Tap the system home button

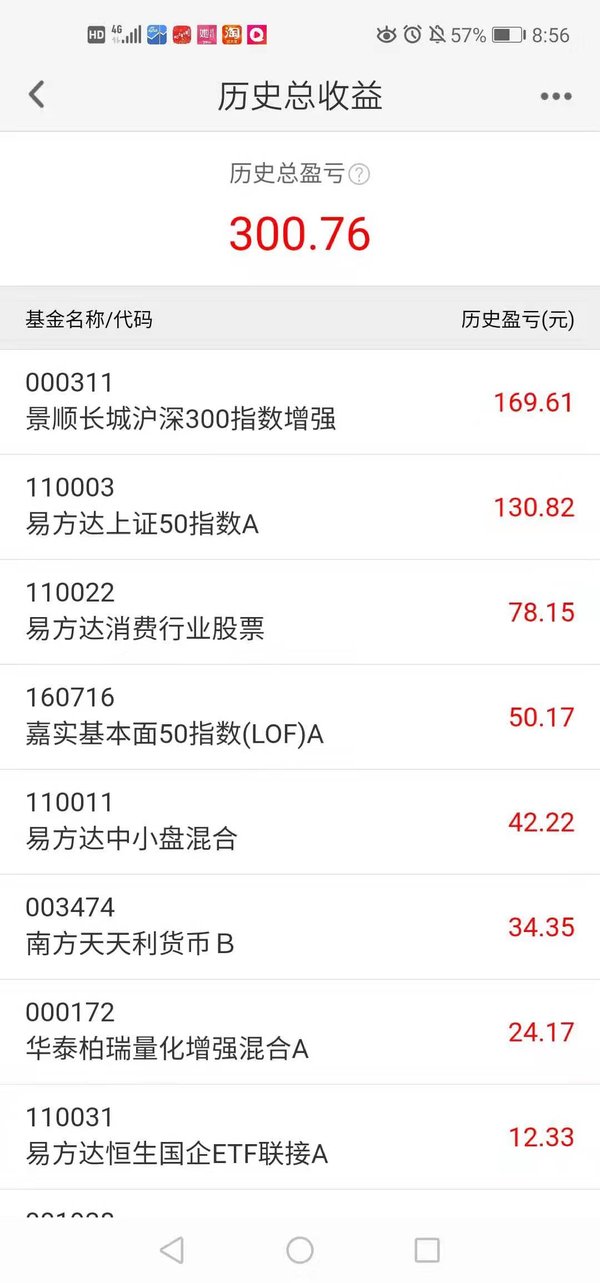pos(300,1249)
